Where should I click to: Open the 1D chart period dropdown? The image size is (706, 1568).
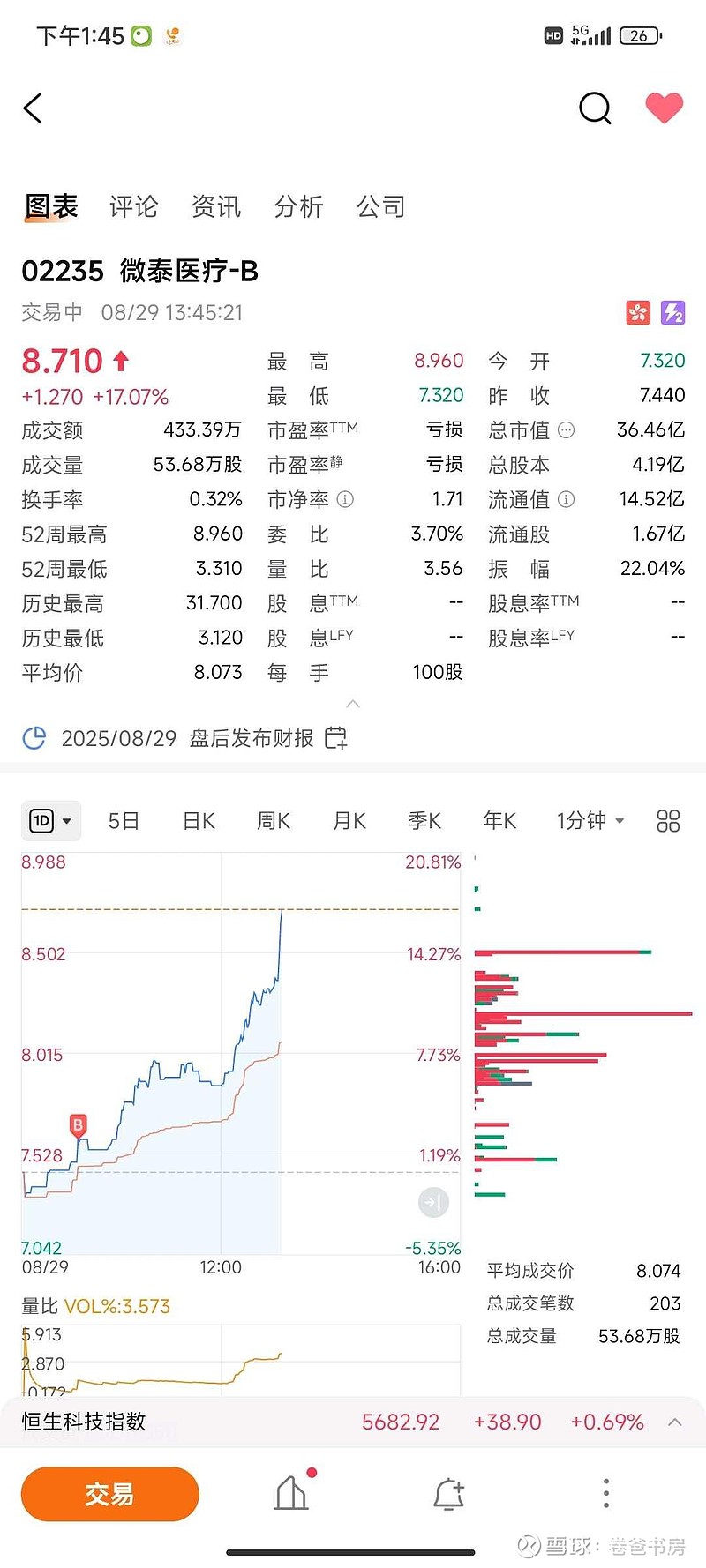click(51, 821)
